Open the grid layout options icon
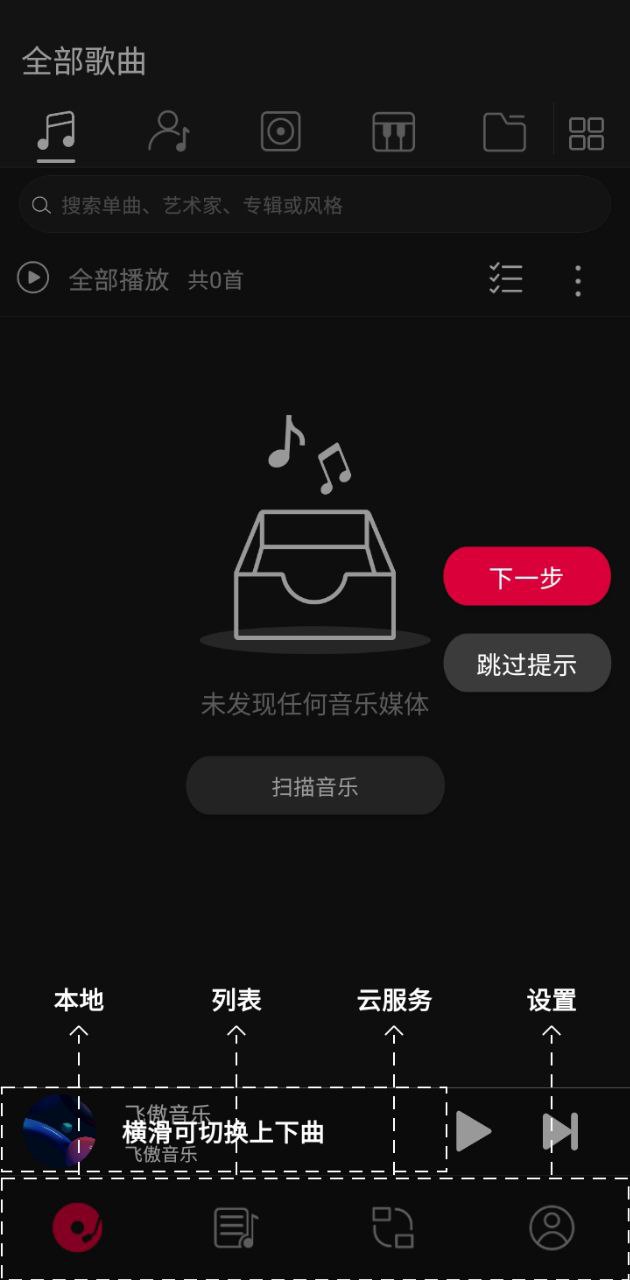Screen dimensions: 630x1280 (586, 133)
